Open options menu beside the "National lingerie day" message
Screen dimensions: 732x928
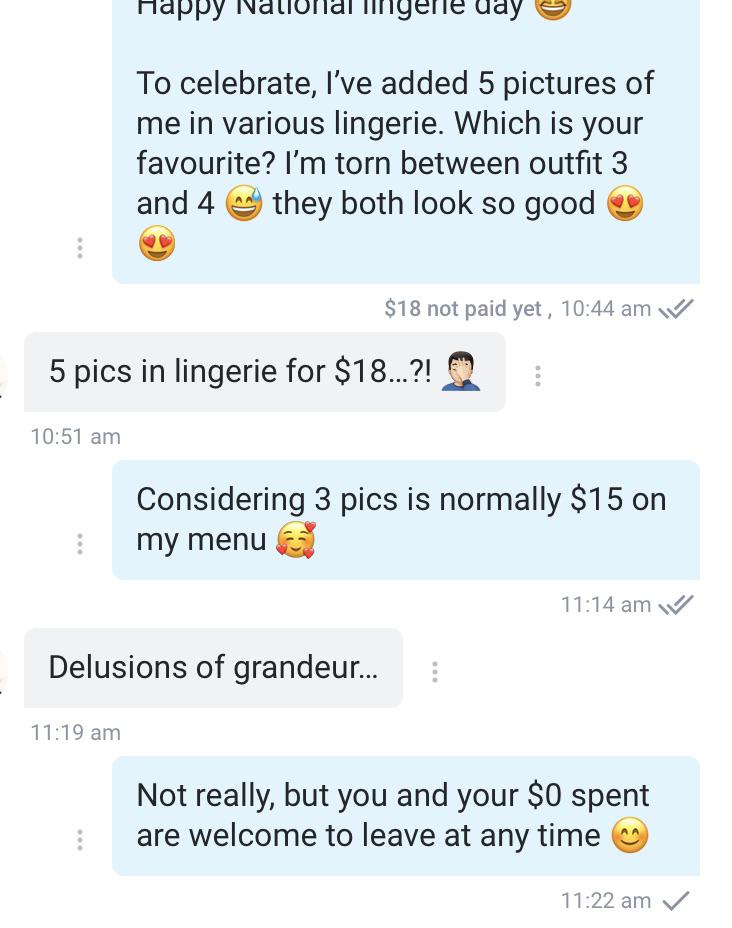tap(81, 247)
